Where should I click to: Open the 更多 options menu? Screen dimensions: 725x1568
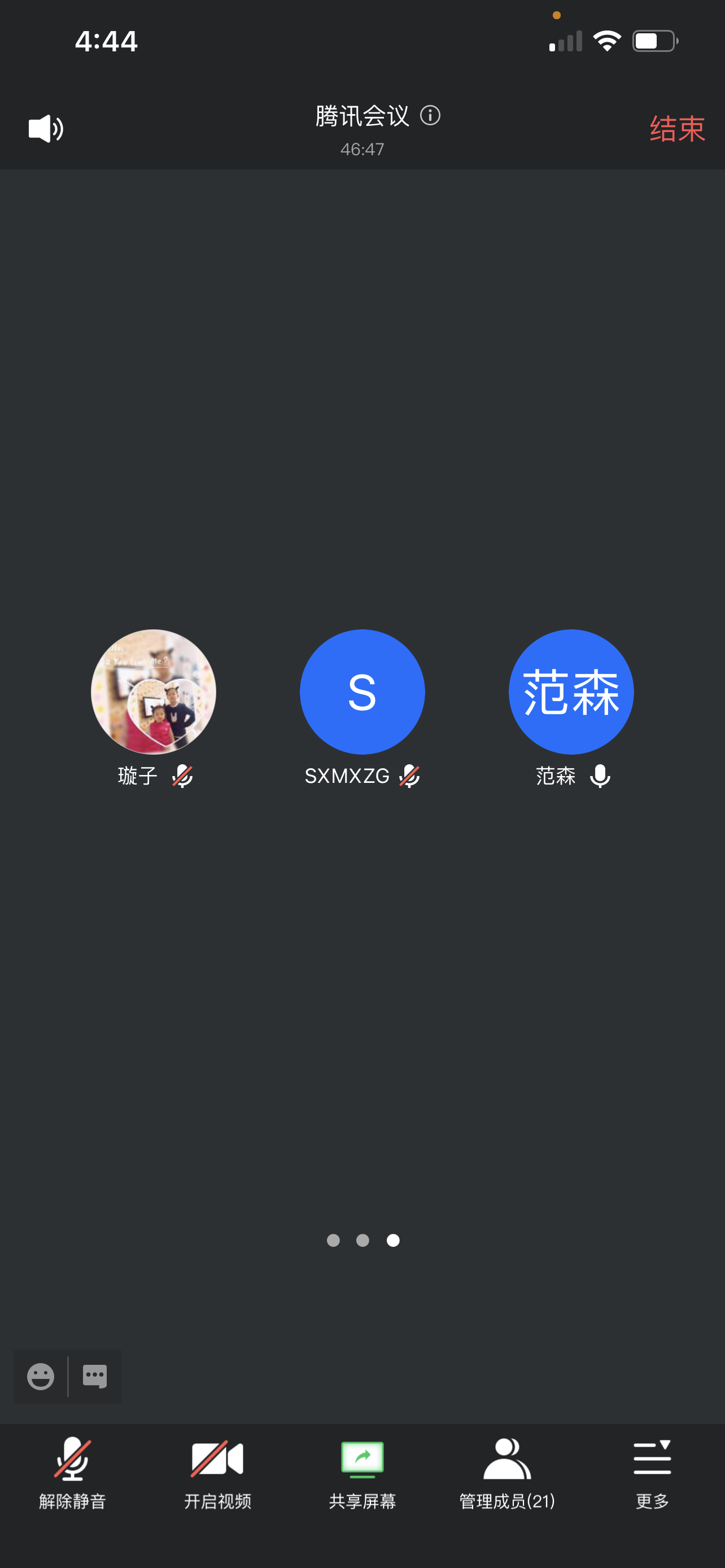click(x=652, y=1473)
